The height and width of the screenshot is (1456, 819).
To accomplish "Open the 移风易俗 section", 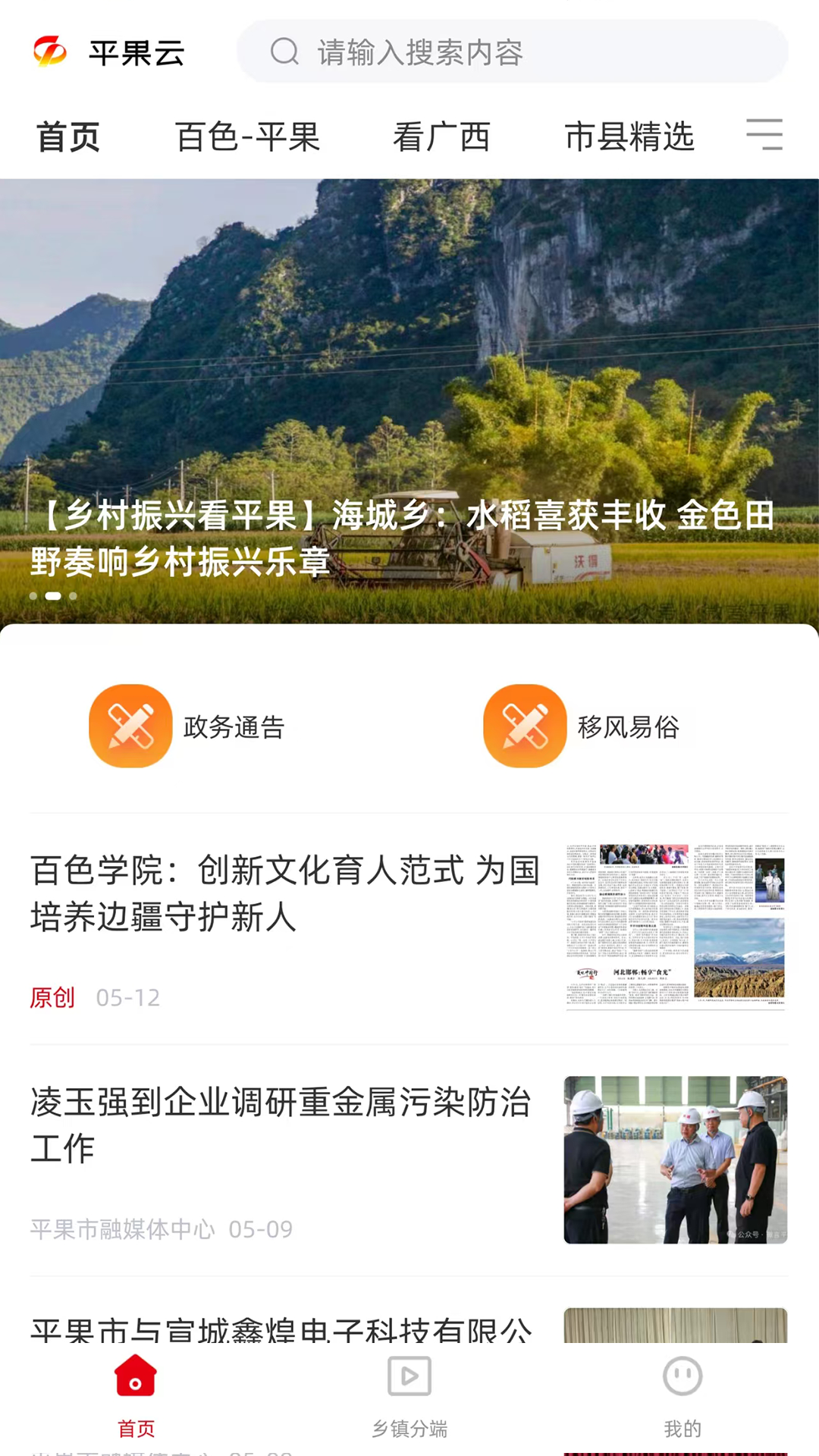I will pos(582,726).
